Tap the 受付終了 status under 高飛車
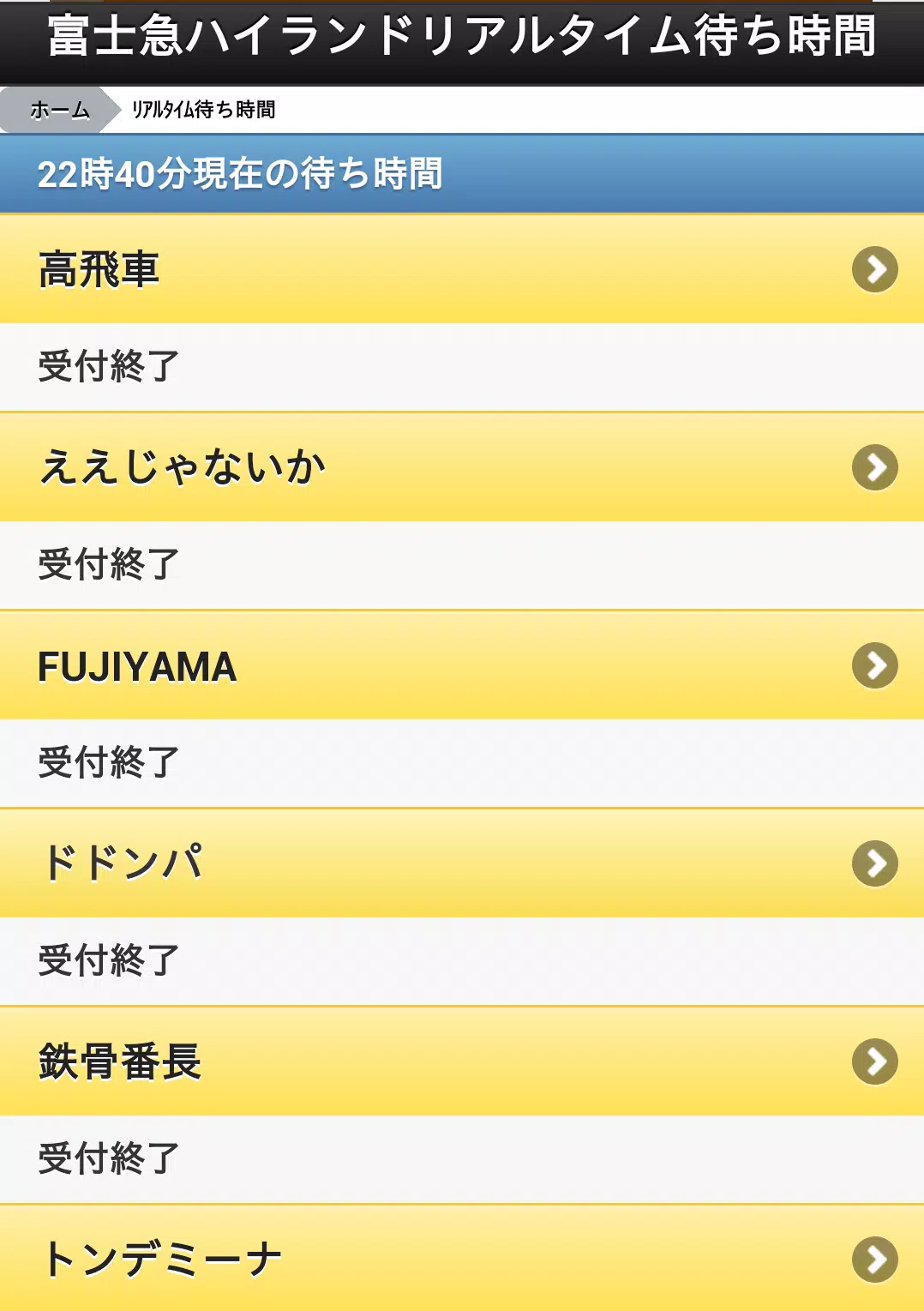This screenshot has width=924, height=1311. [x=107, y=367]
